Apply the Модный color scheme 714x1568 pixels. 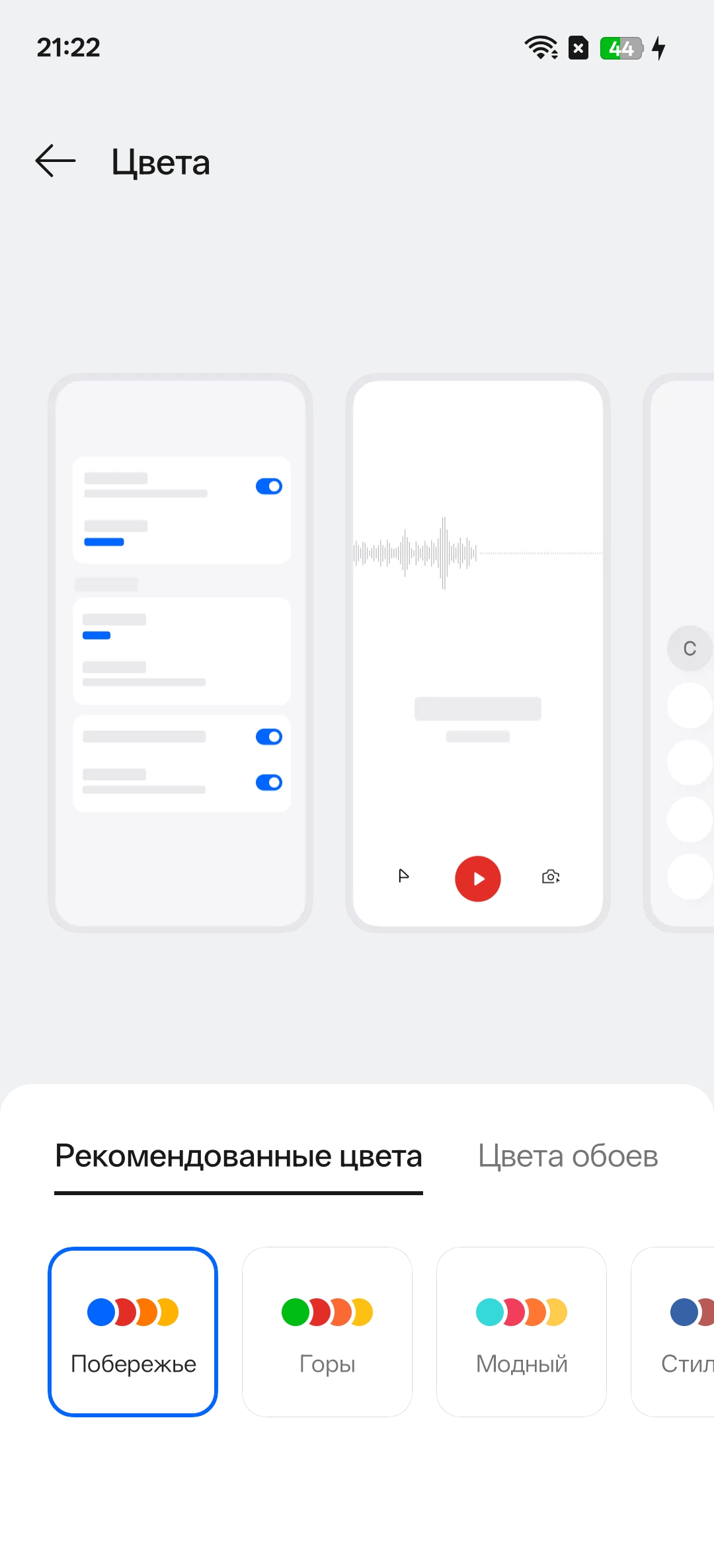(521, 1331)
